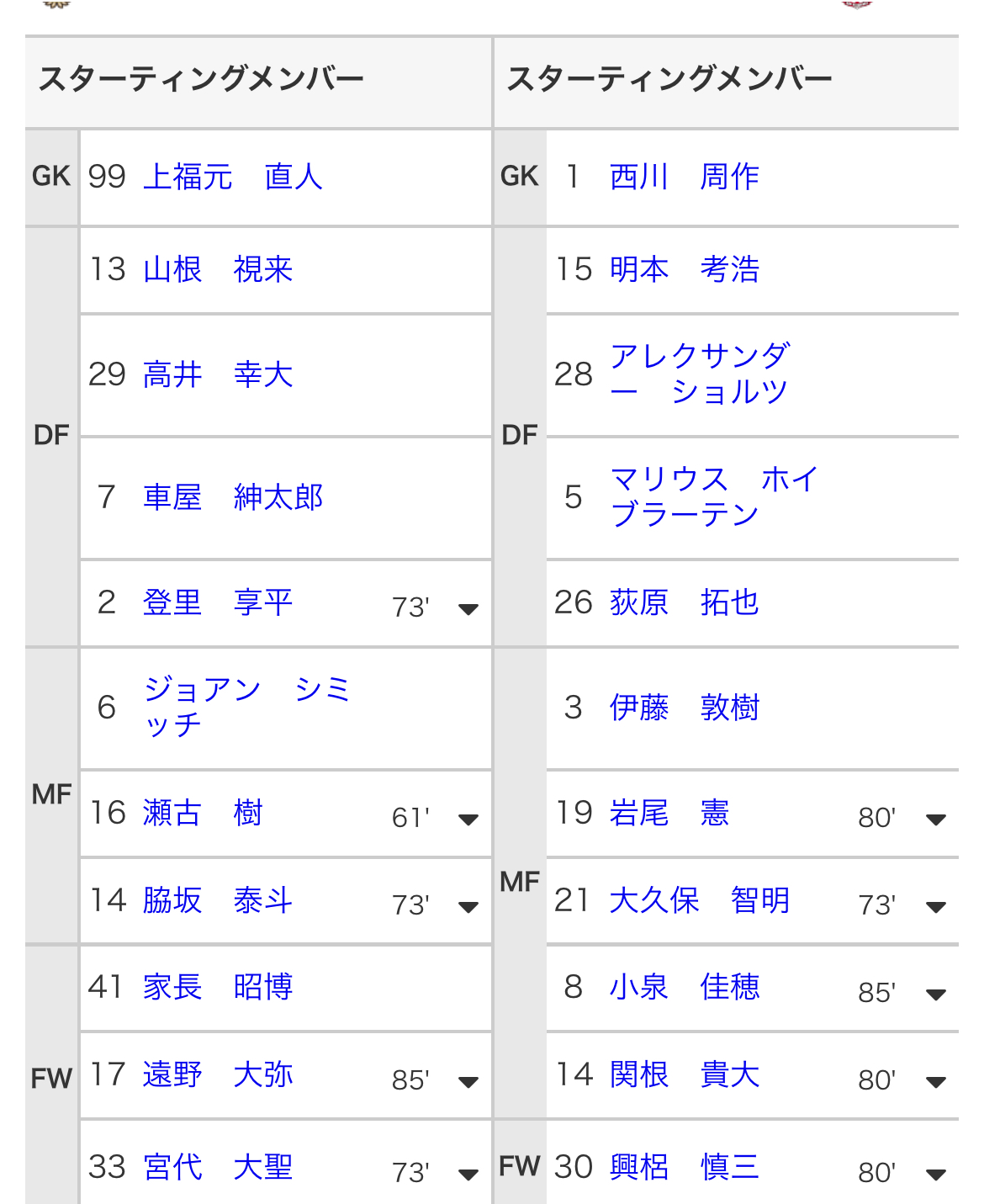
Task: Open the ジョアン シミッチ player link
Action: point(246,707)
